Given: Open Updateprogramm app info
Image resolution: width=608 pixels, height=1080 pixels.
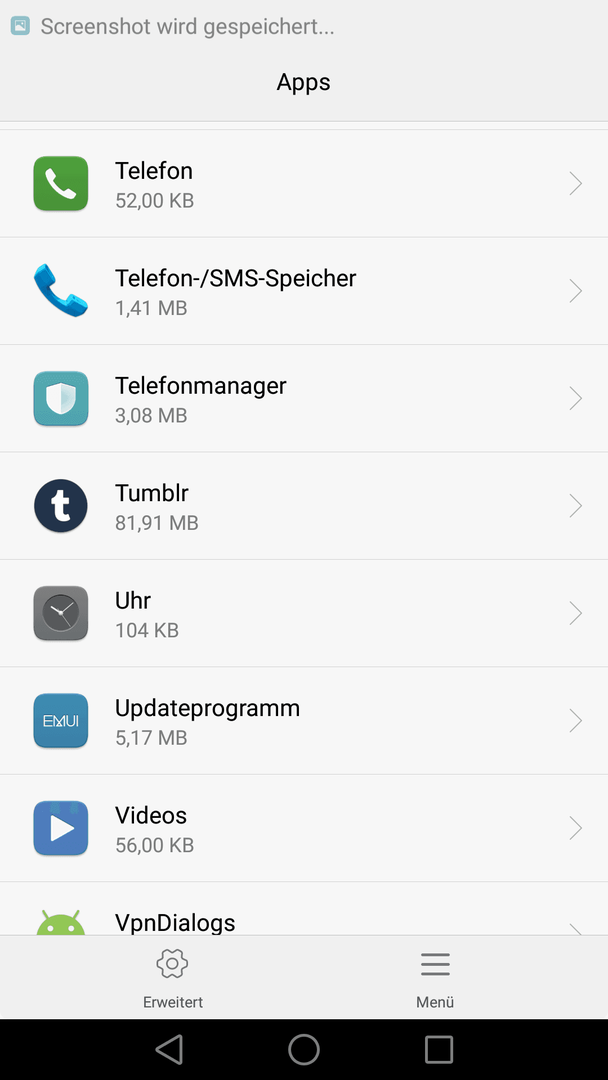Looking at the screenshot, I should 304,720.
